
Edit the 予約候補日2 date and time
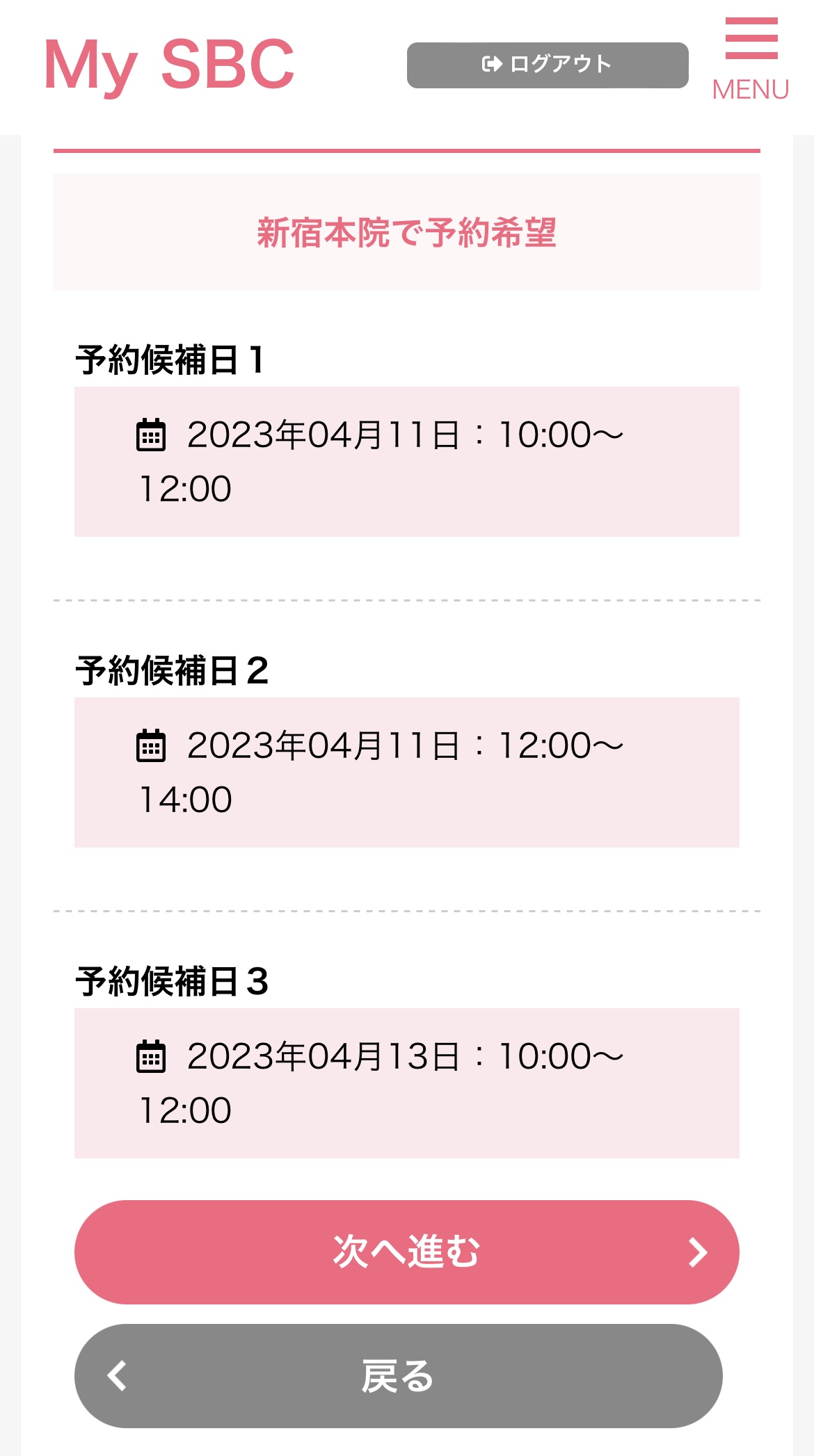[x=406, y=772]
